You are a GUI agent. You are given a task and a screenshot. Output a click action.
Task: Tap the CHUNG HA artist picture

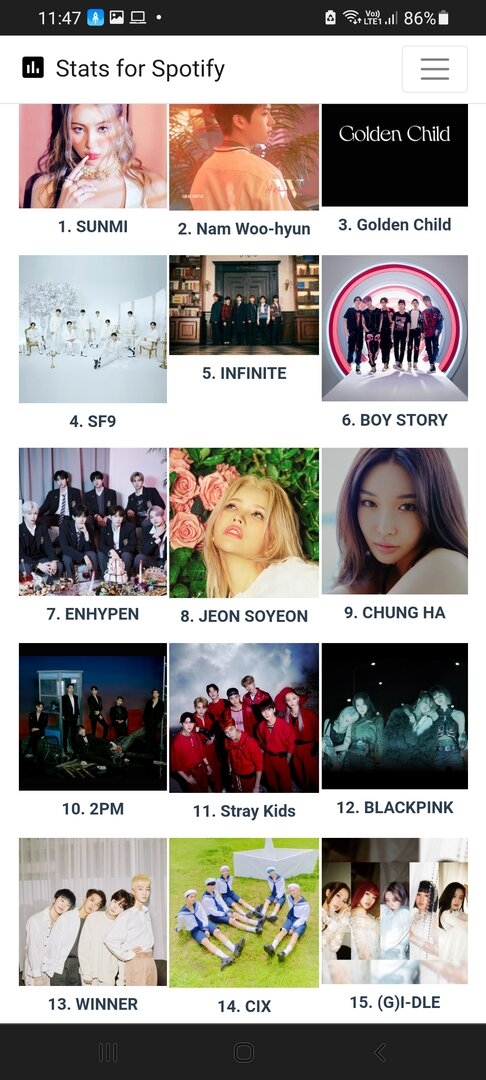(x=394, y=521)
